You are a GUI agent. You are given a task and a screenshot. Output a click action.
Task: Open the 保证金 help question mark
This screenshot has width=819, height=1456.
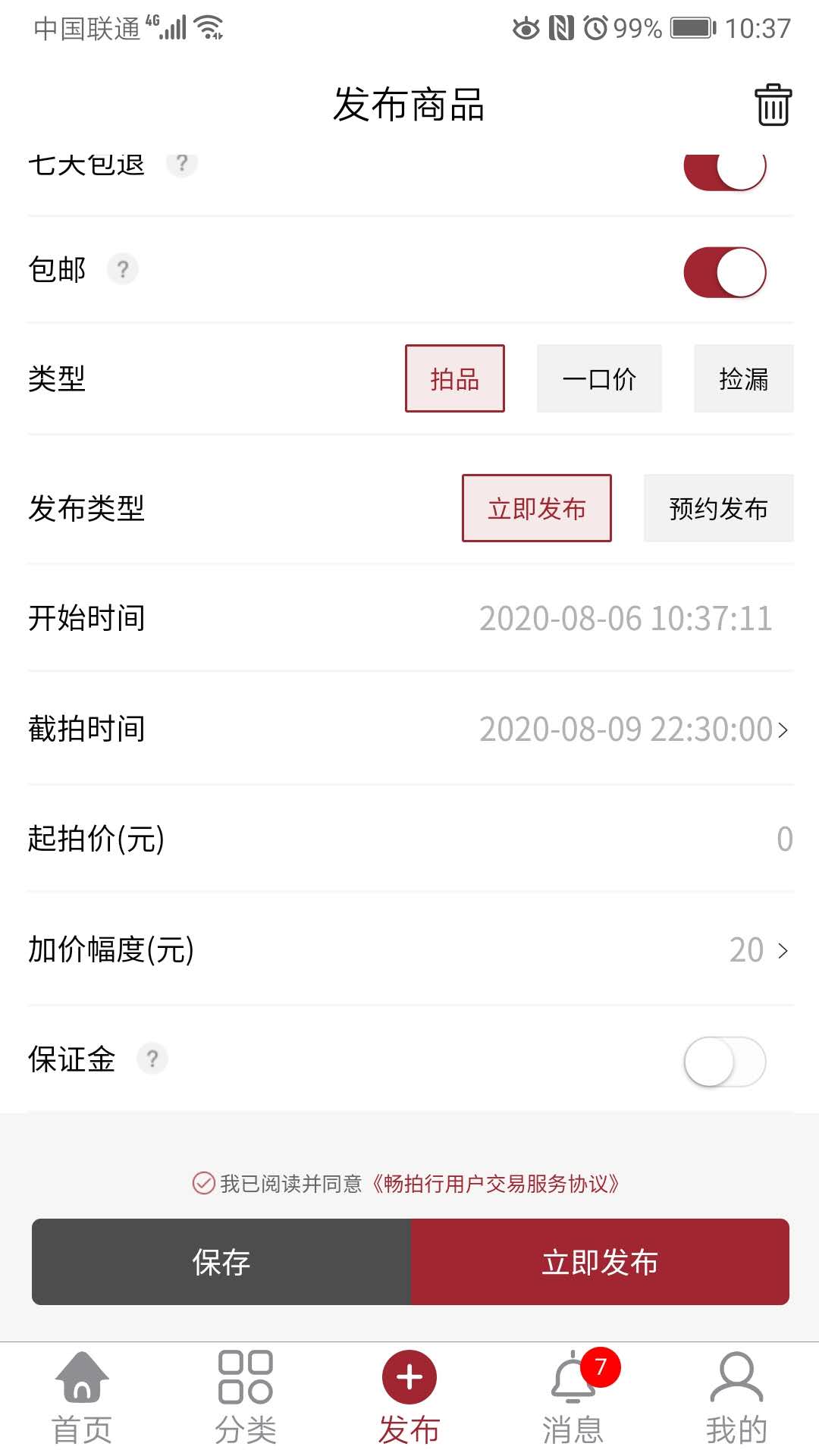click(x=152, y=1059)
